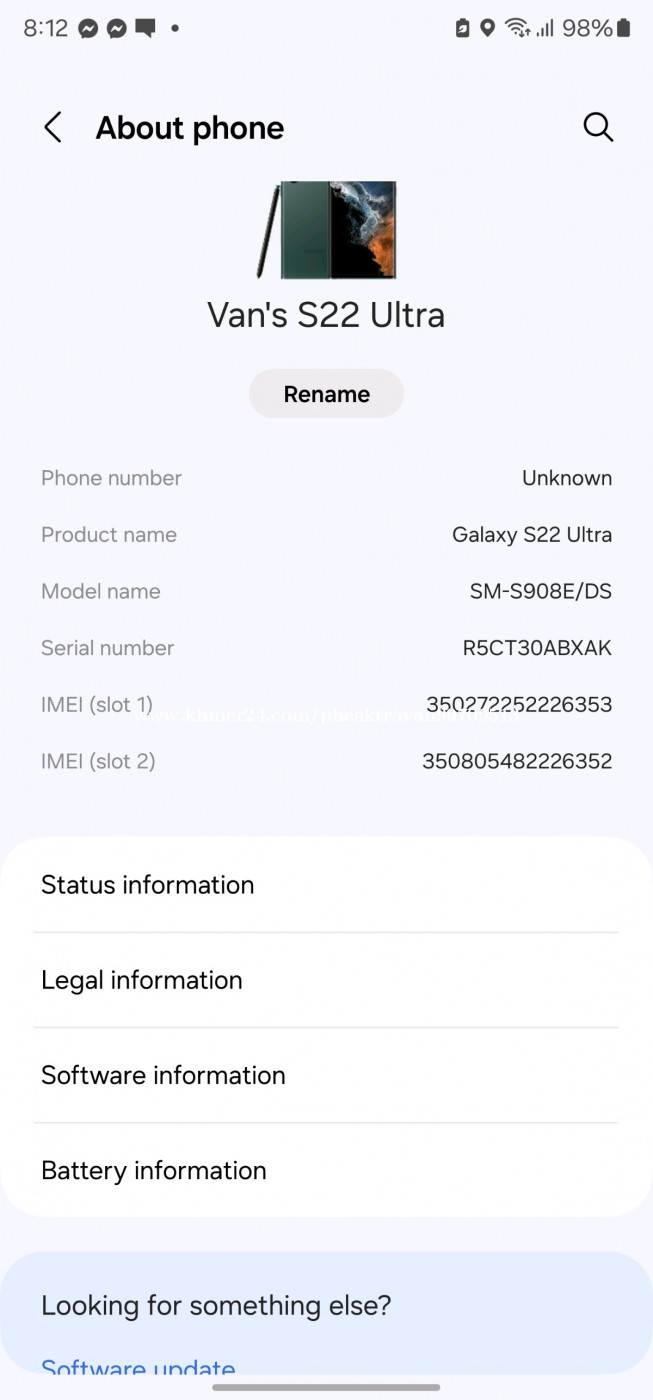
Task: Open Legal information
Action: pyautogui.click(x=326, y=980)
